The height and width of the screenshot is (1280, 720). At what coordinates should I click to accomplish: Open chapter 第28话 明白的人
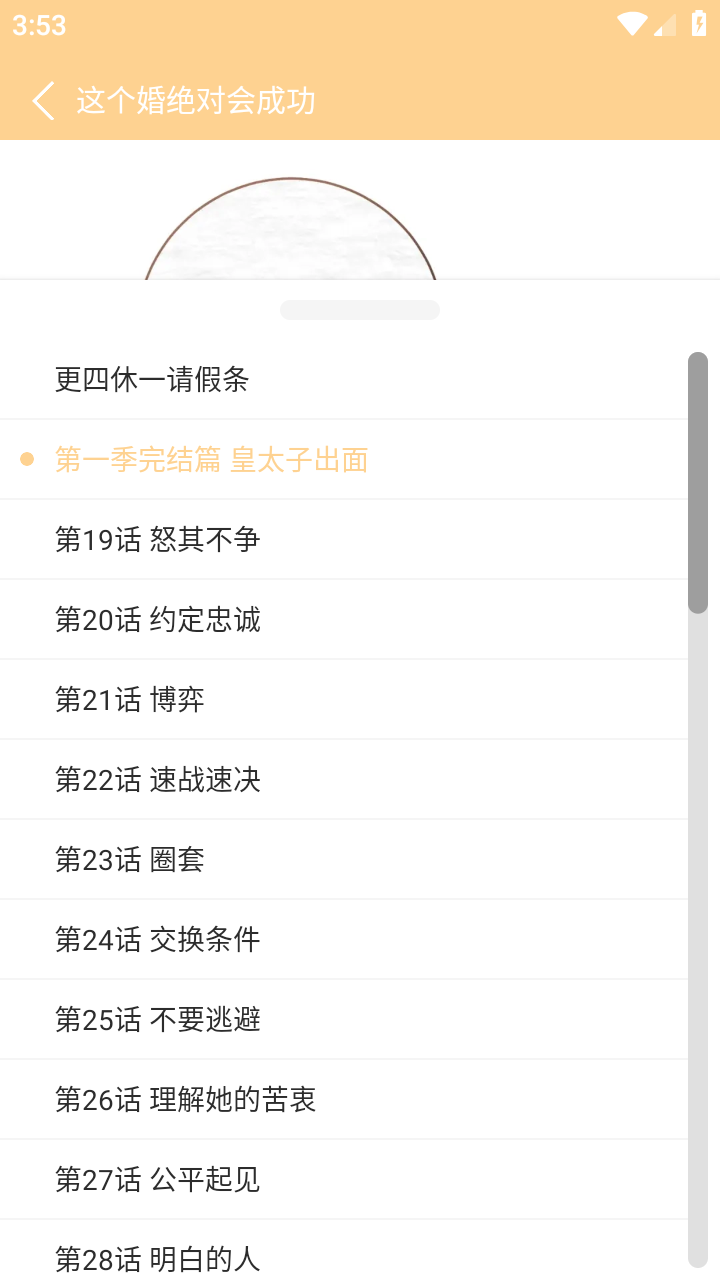coord(344,1250)
